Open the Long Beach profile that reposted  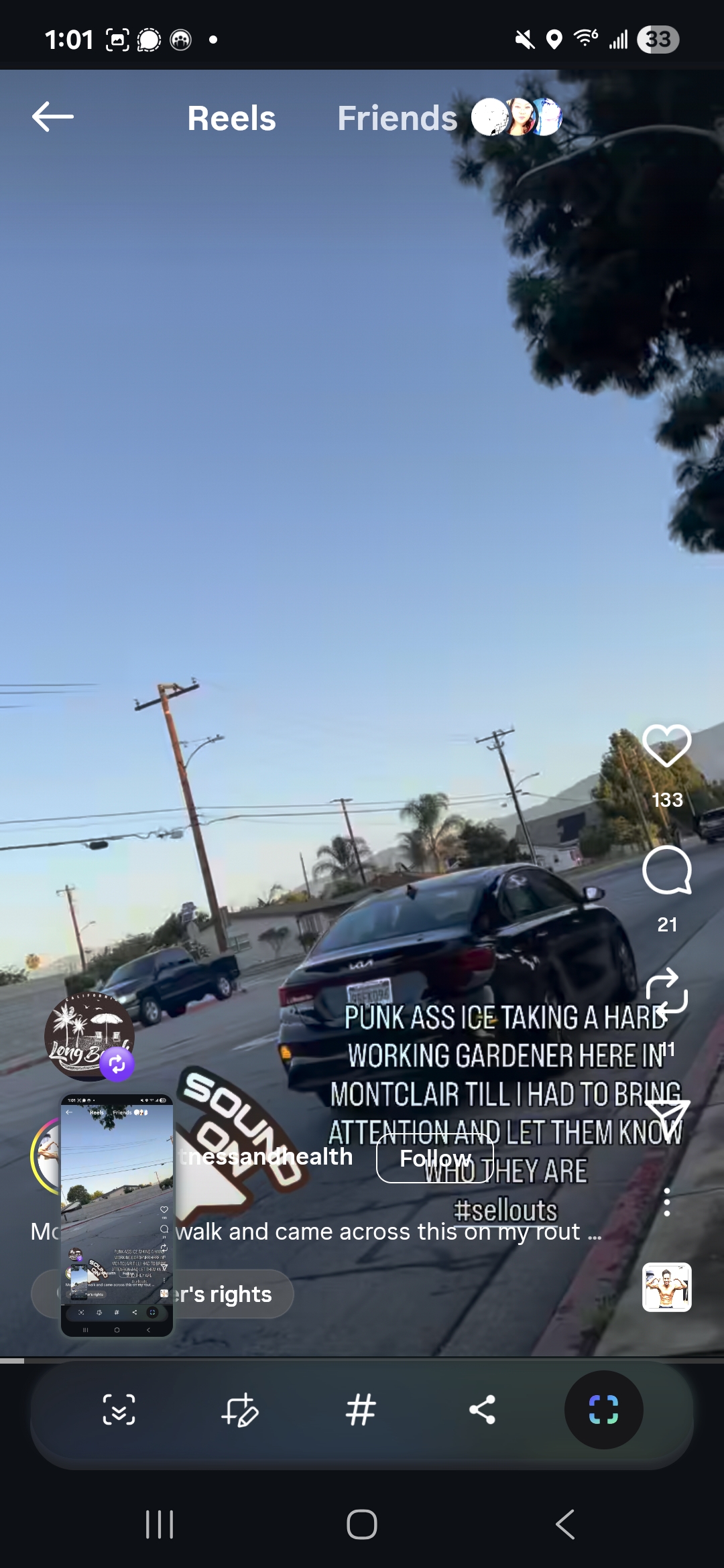88,1036
